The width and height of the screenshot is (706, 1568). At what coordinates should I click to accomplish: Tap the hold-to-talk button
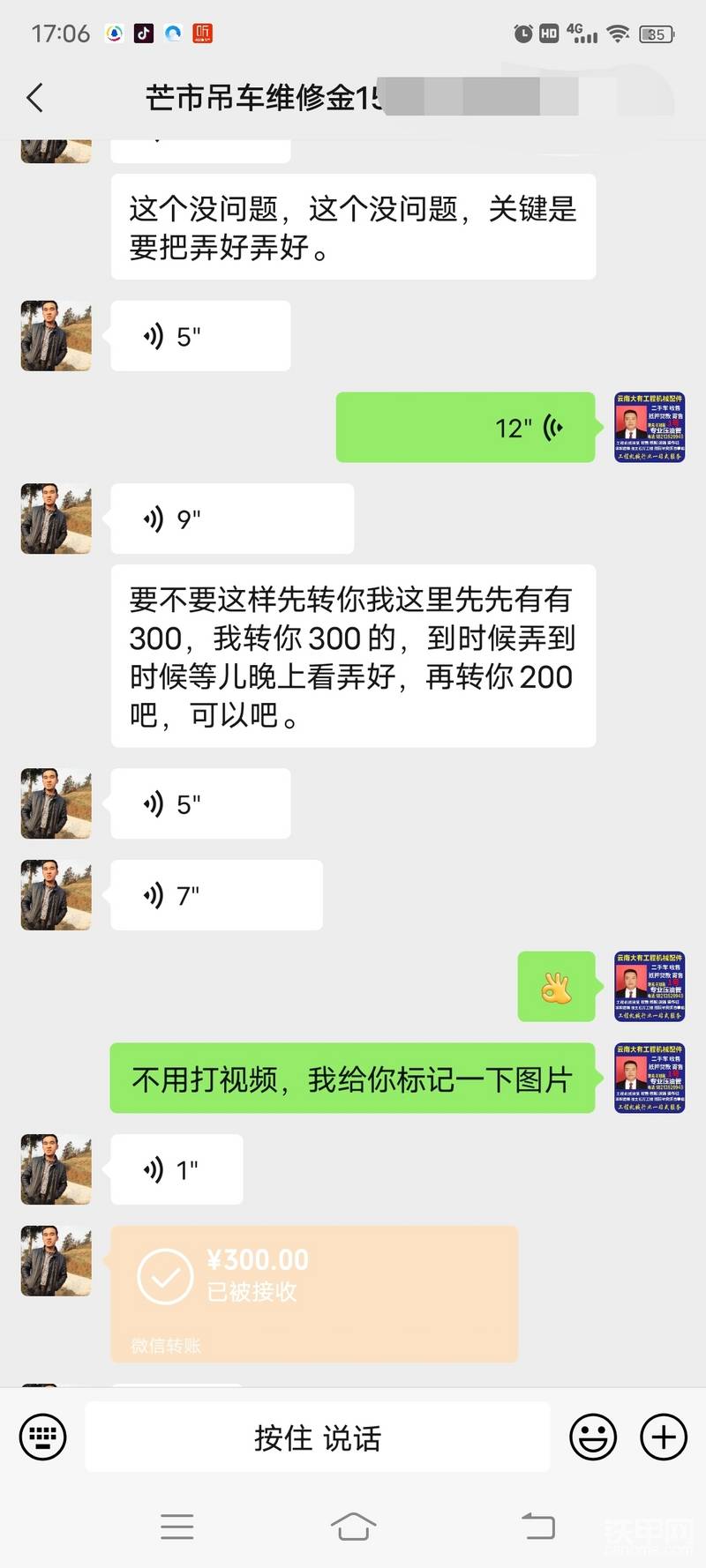318,1437
